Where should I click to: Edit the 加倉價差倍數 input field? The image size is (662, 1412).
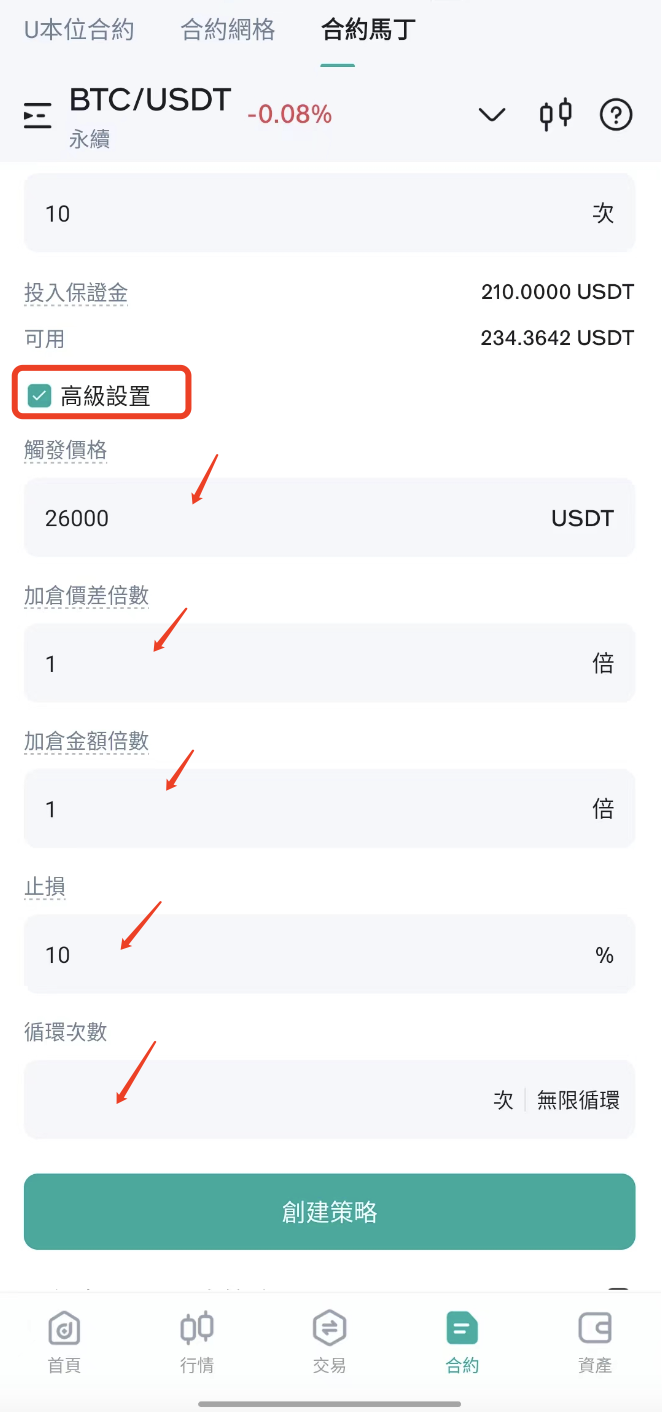tap(330, 663)
